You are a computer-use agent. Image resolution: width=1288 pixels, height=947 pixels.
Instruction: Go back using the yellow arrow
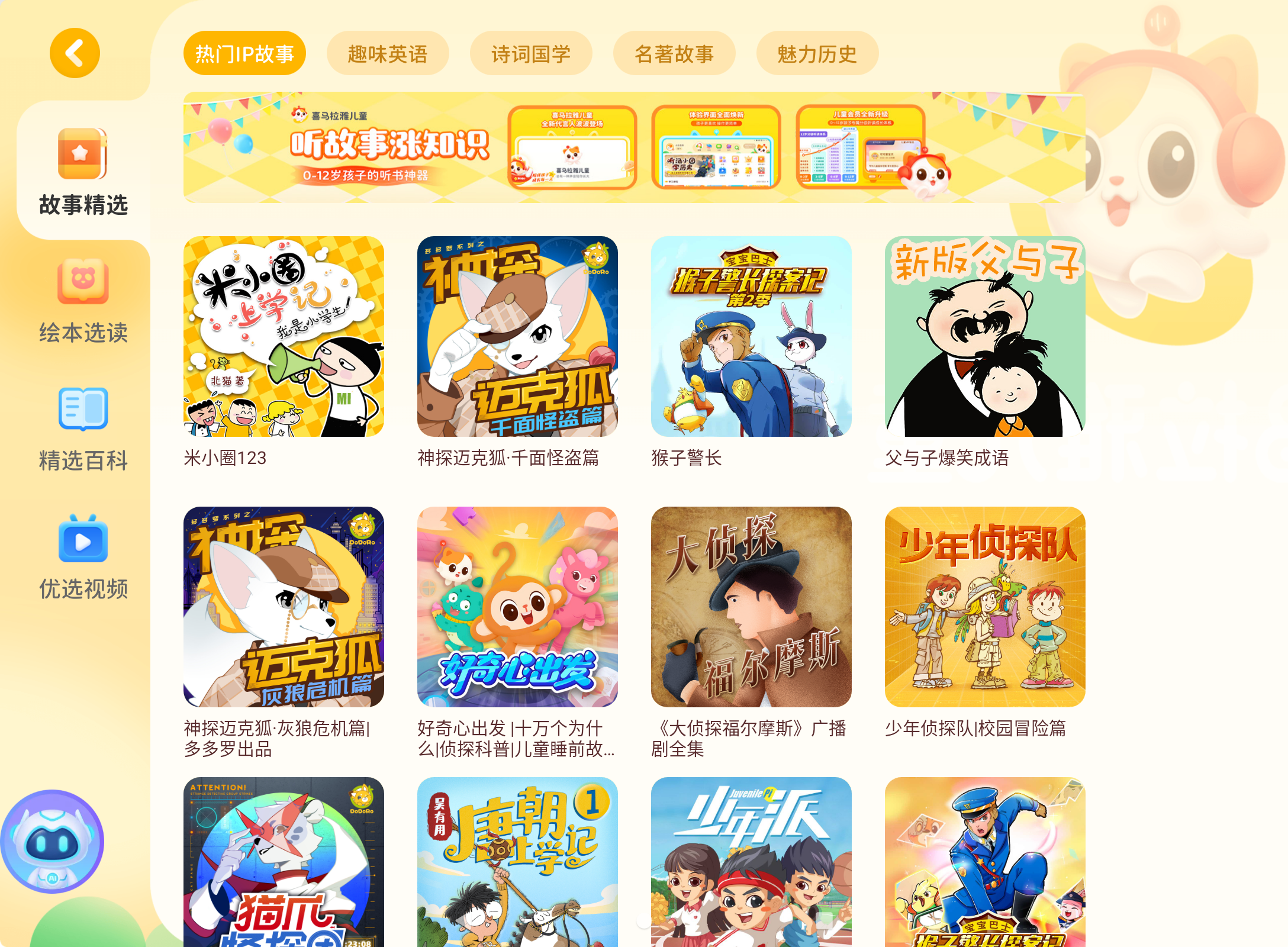[75, 53]
